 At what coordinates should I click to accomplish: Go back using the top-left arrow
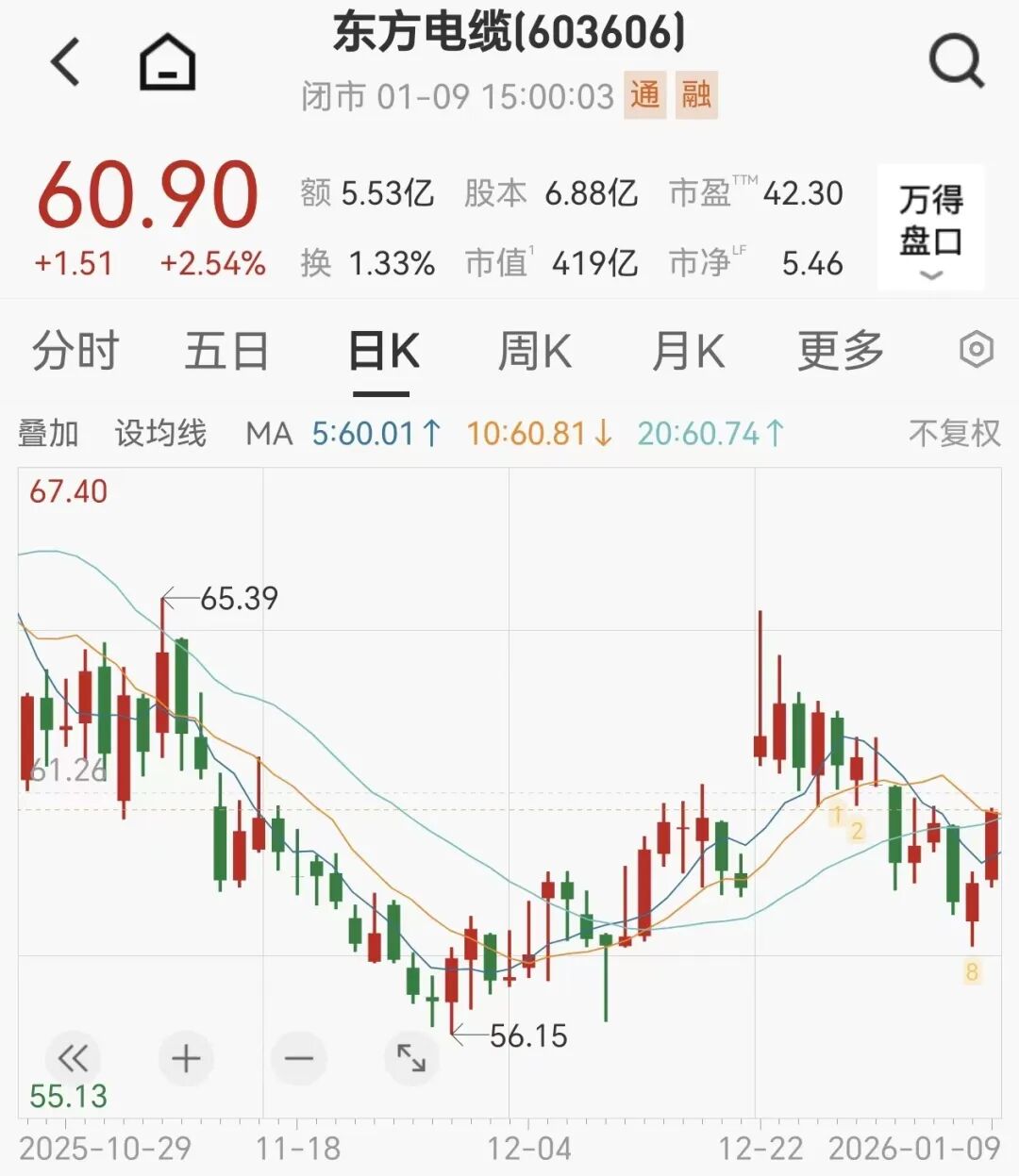coord(66,63)
